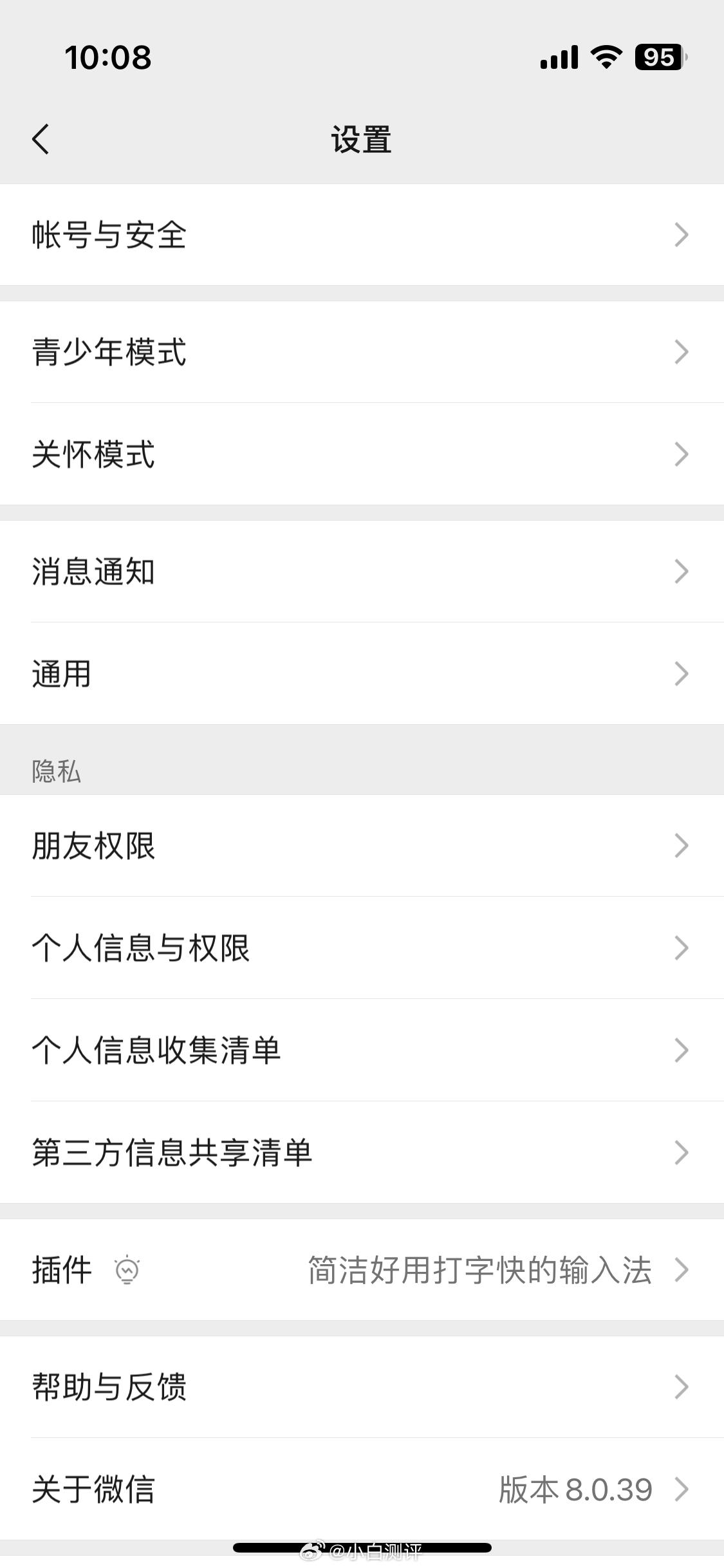Image resolution: width=724 pixels, height=1568 pixels.
Task: Expand 帐号与安全 using its chevron
Action: click(682, 236)
